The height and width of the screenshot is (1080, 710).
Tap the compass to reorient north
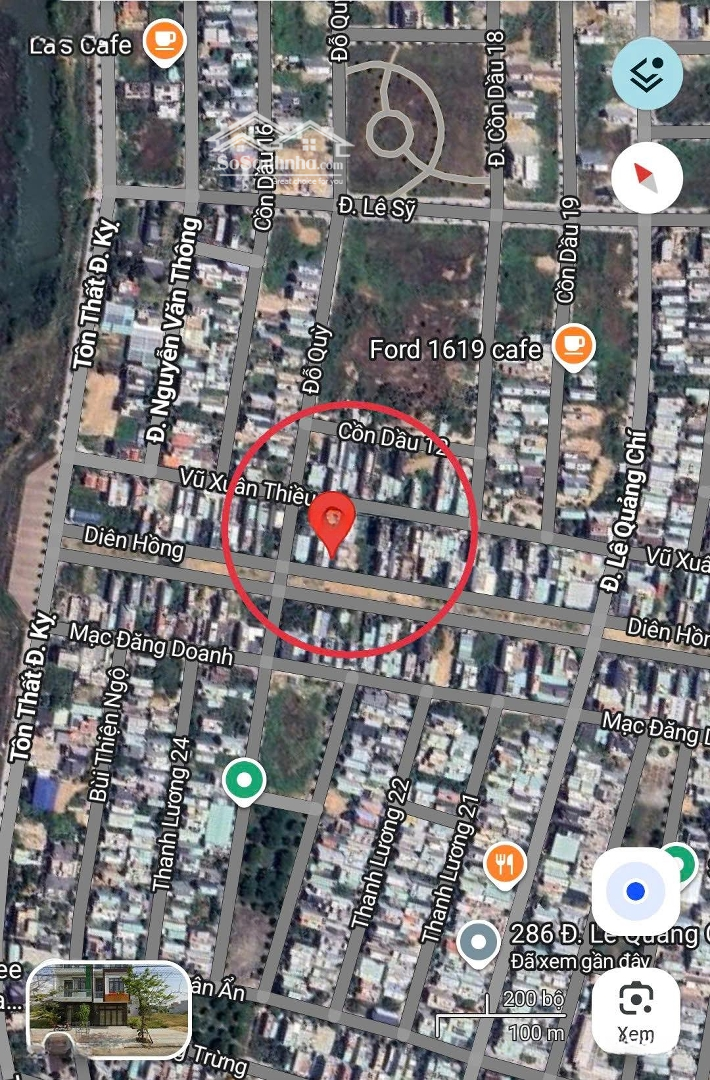647,178
